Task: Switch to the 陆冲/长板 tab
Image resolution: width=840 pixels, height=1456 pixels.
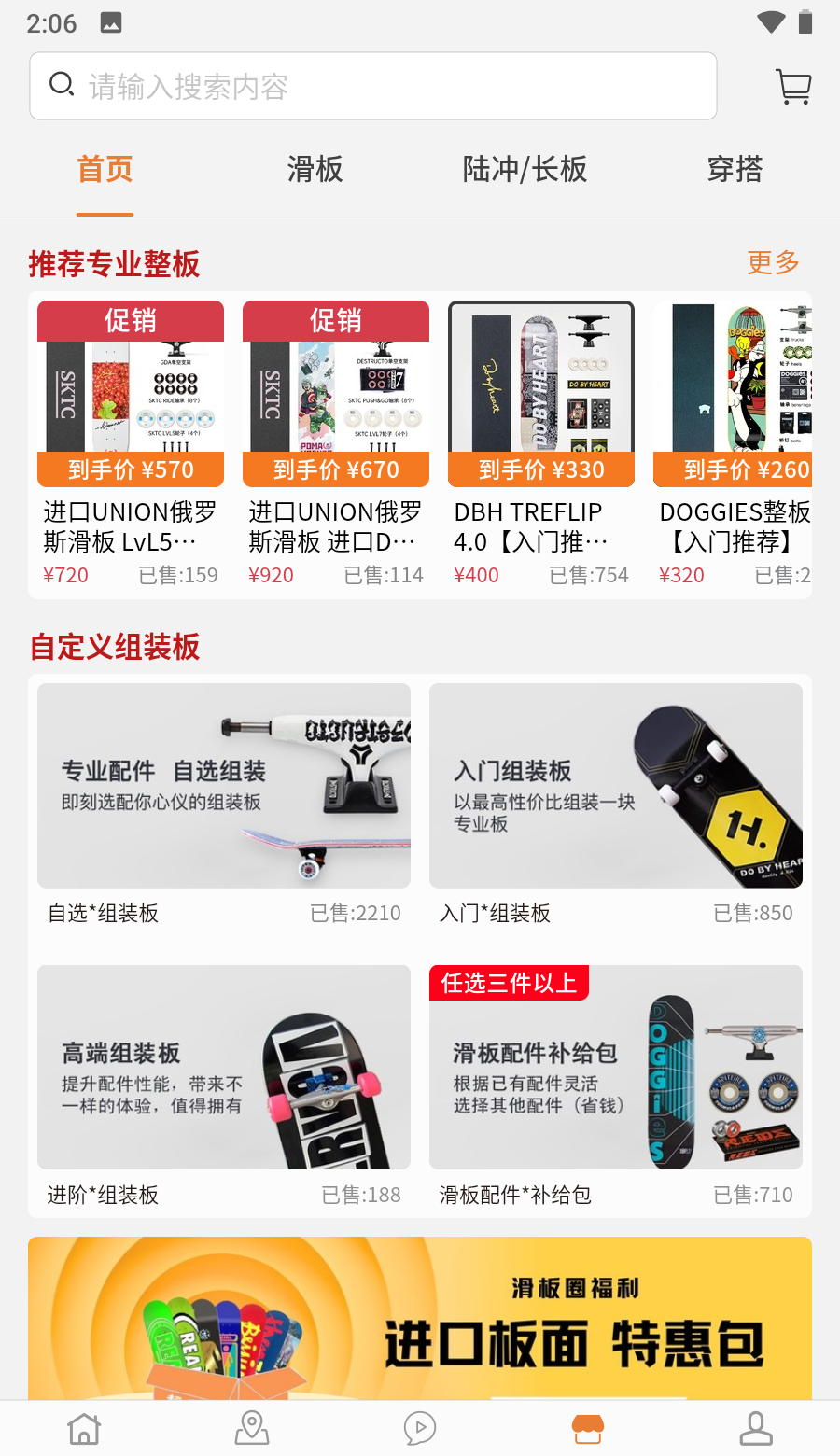Action: (525, 170)
